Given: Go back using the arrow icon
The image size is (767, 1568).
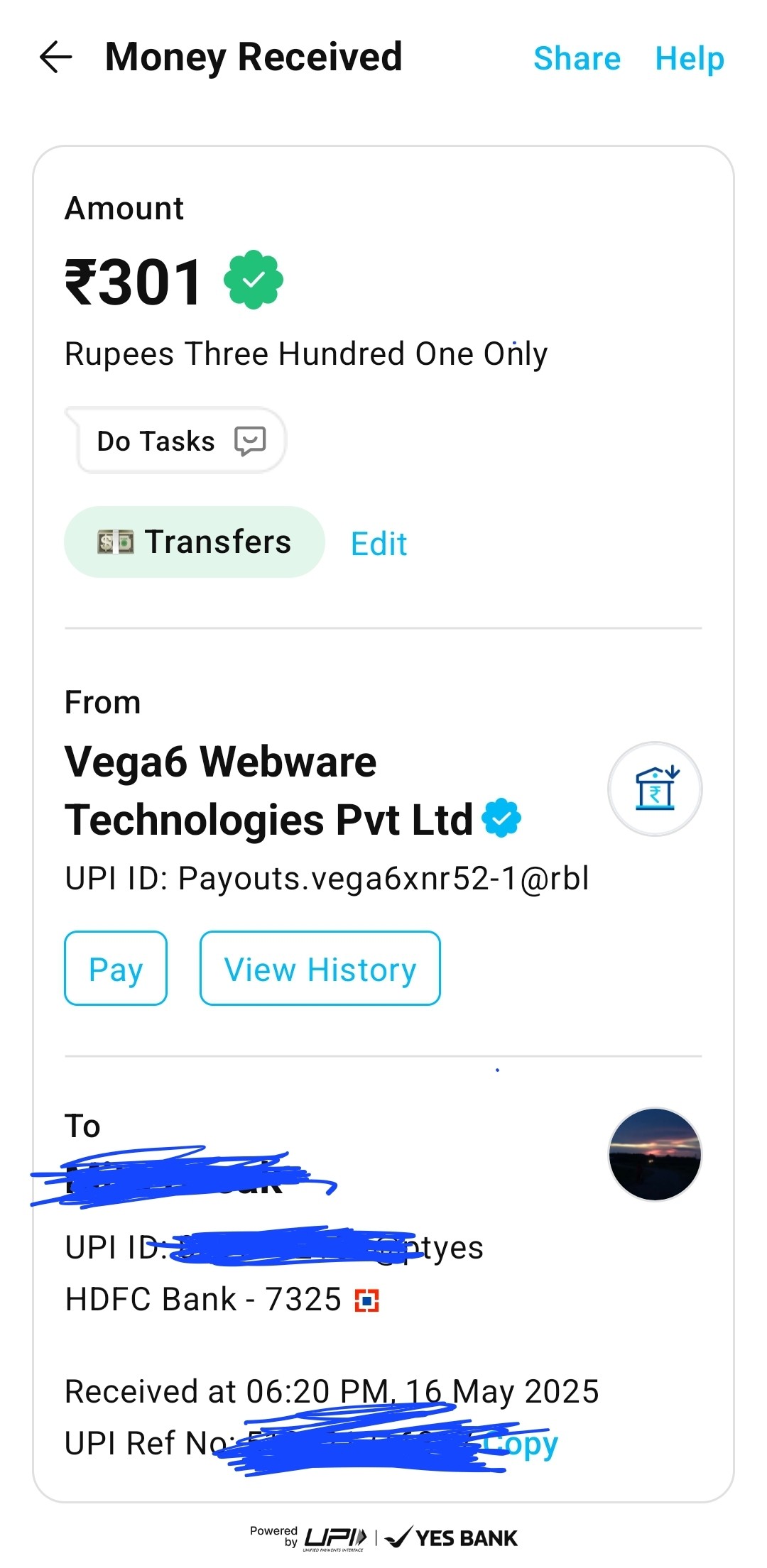Looking at the screenshot, I should [56, 57].
